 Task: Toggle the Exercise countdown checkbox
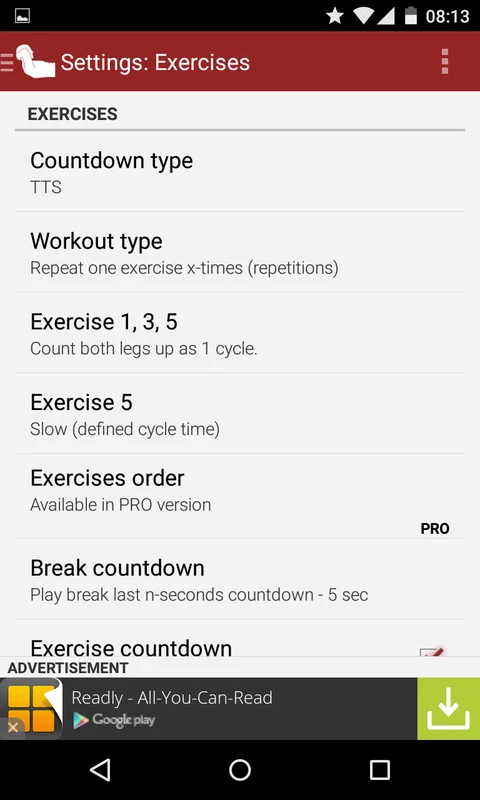(x=432, y=652)
